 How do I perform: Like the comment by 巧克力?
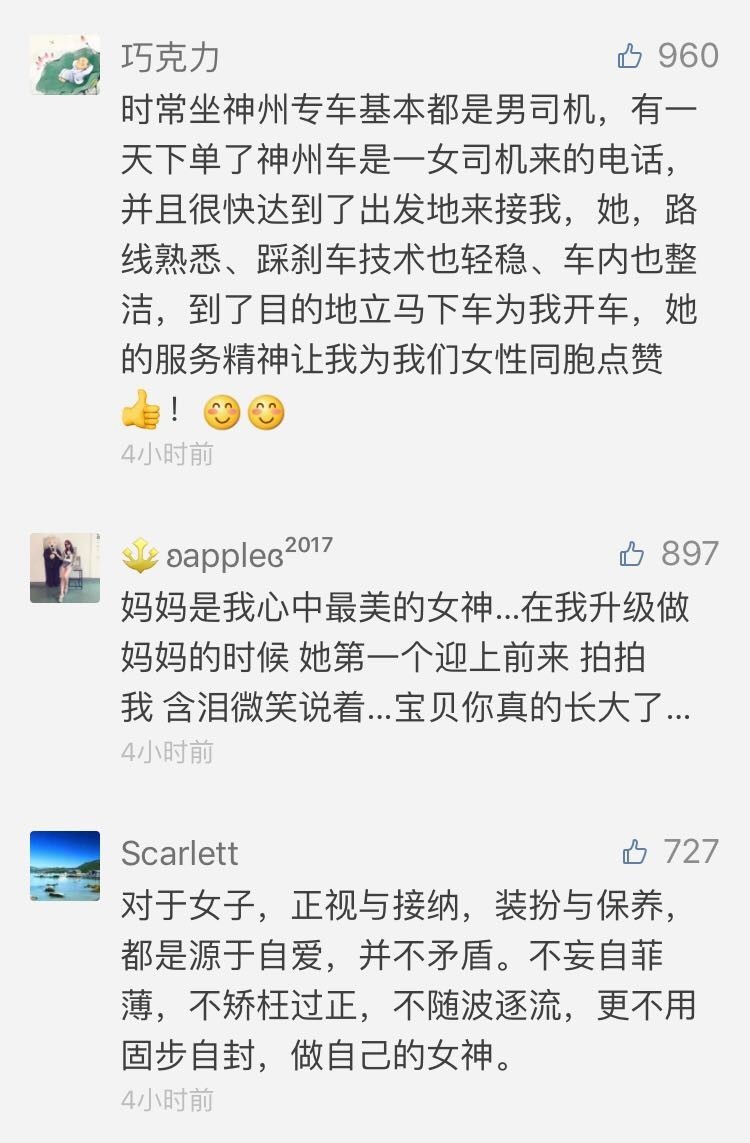pos(631,56)
